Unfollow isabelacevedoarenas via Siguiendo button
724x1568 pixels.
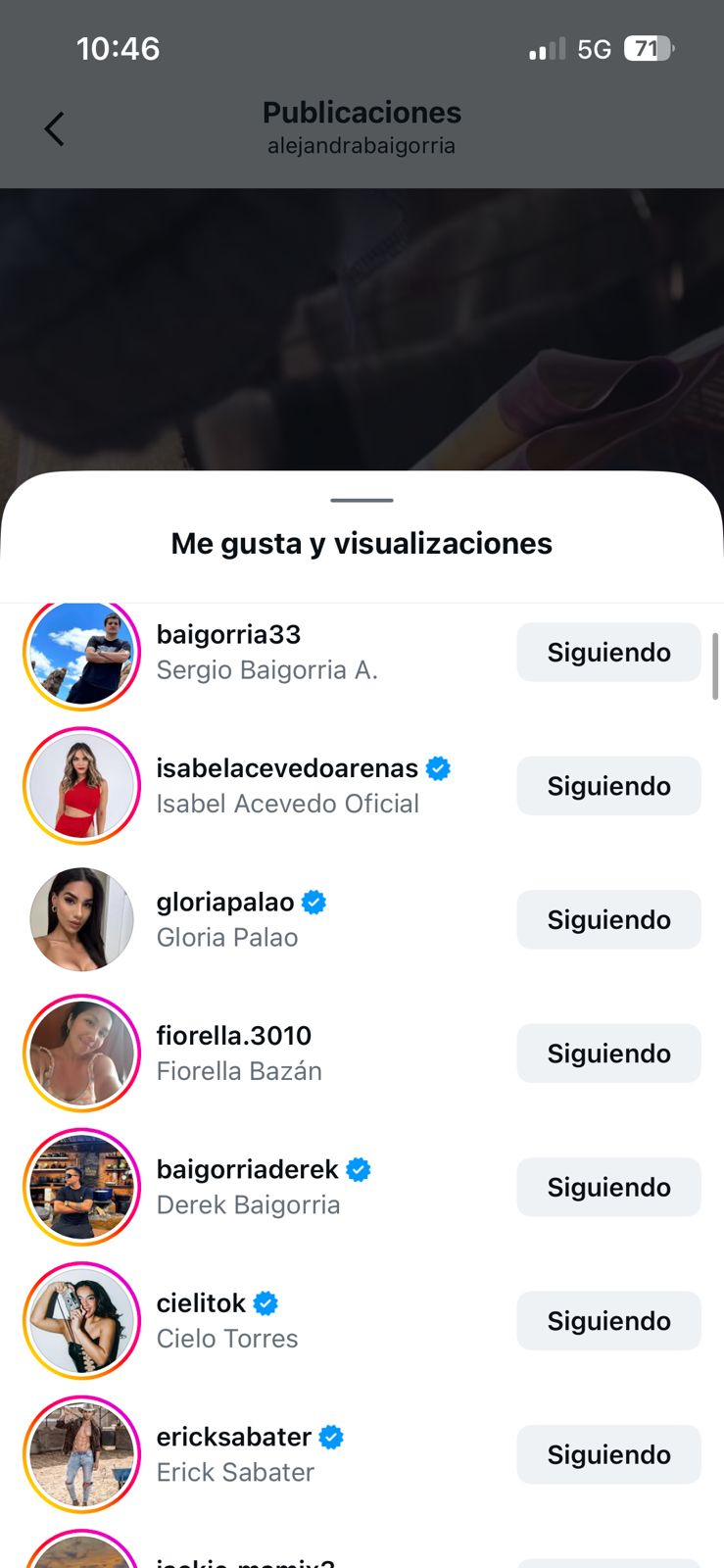608,786
